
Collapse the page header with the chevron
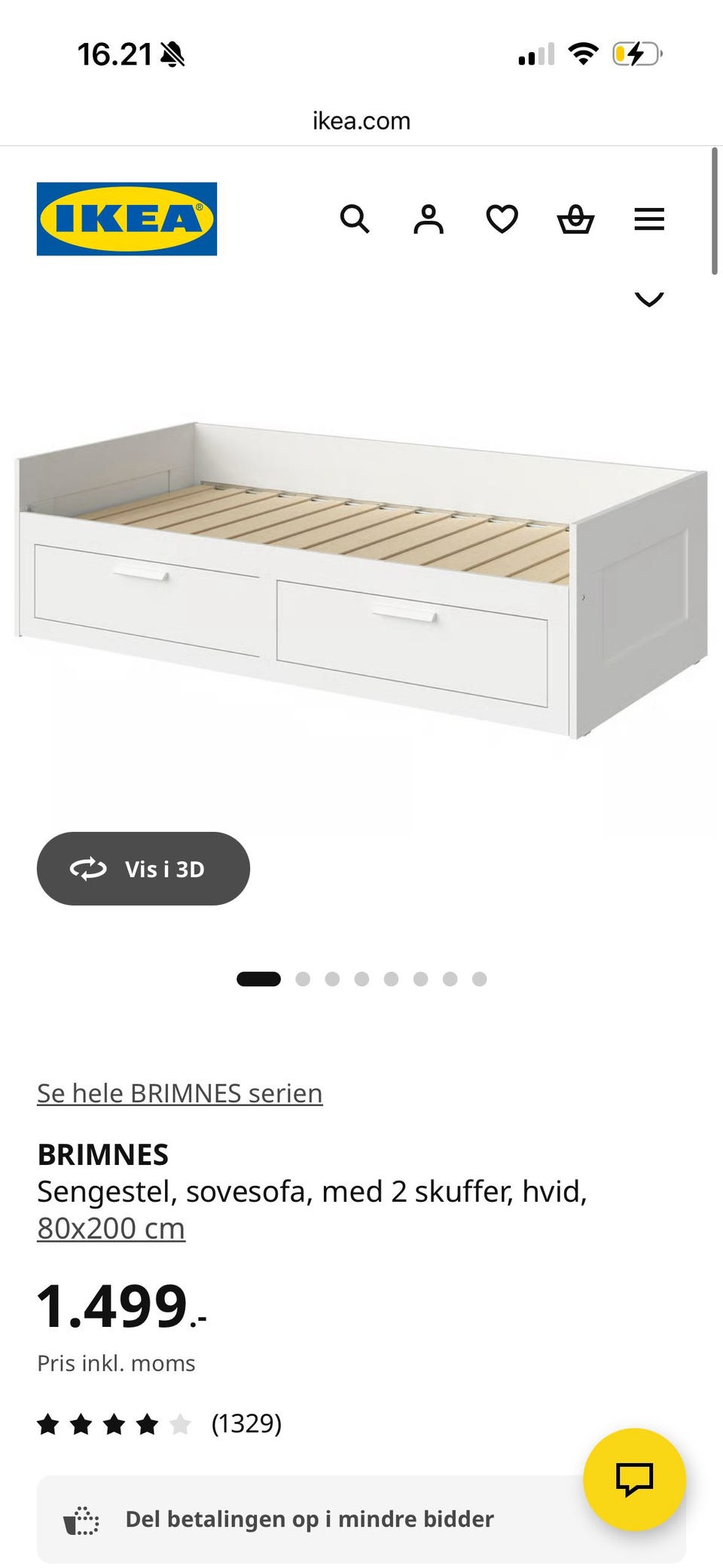pyautogui.click(x=648, y=299)
